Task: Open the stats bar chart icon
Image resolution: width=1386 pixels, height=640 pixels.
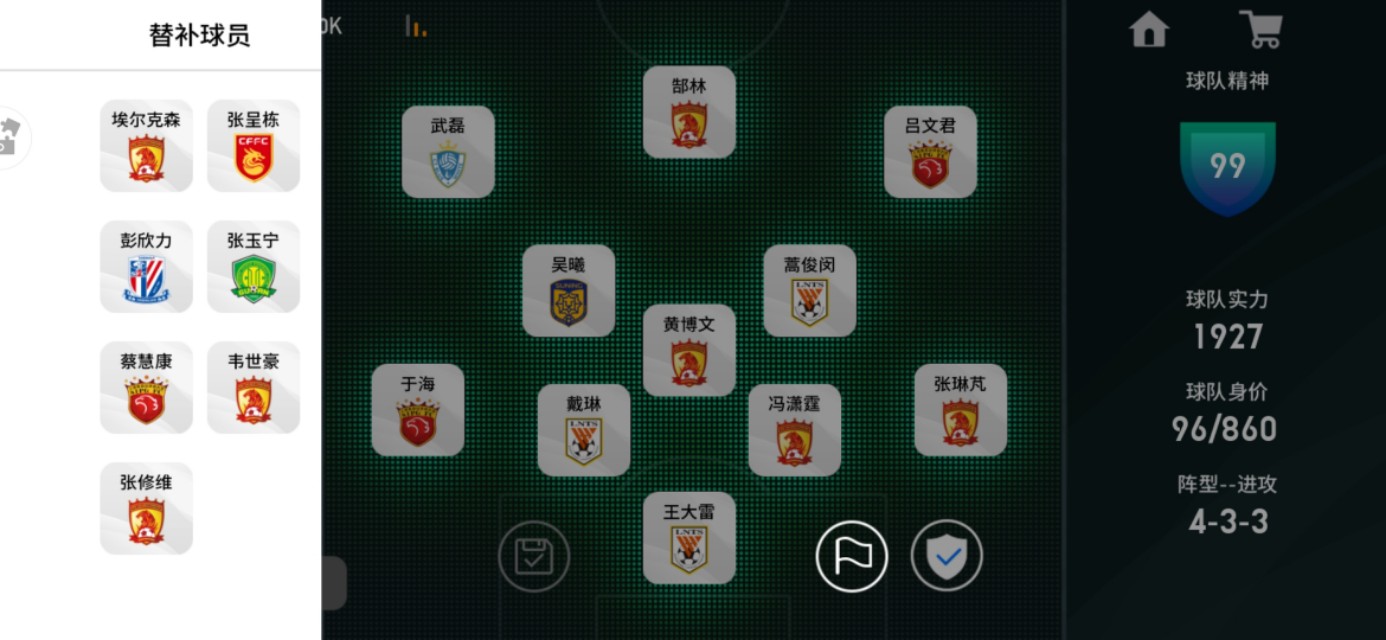Action: [x=415, y=27]
